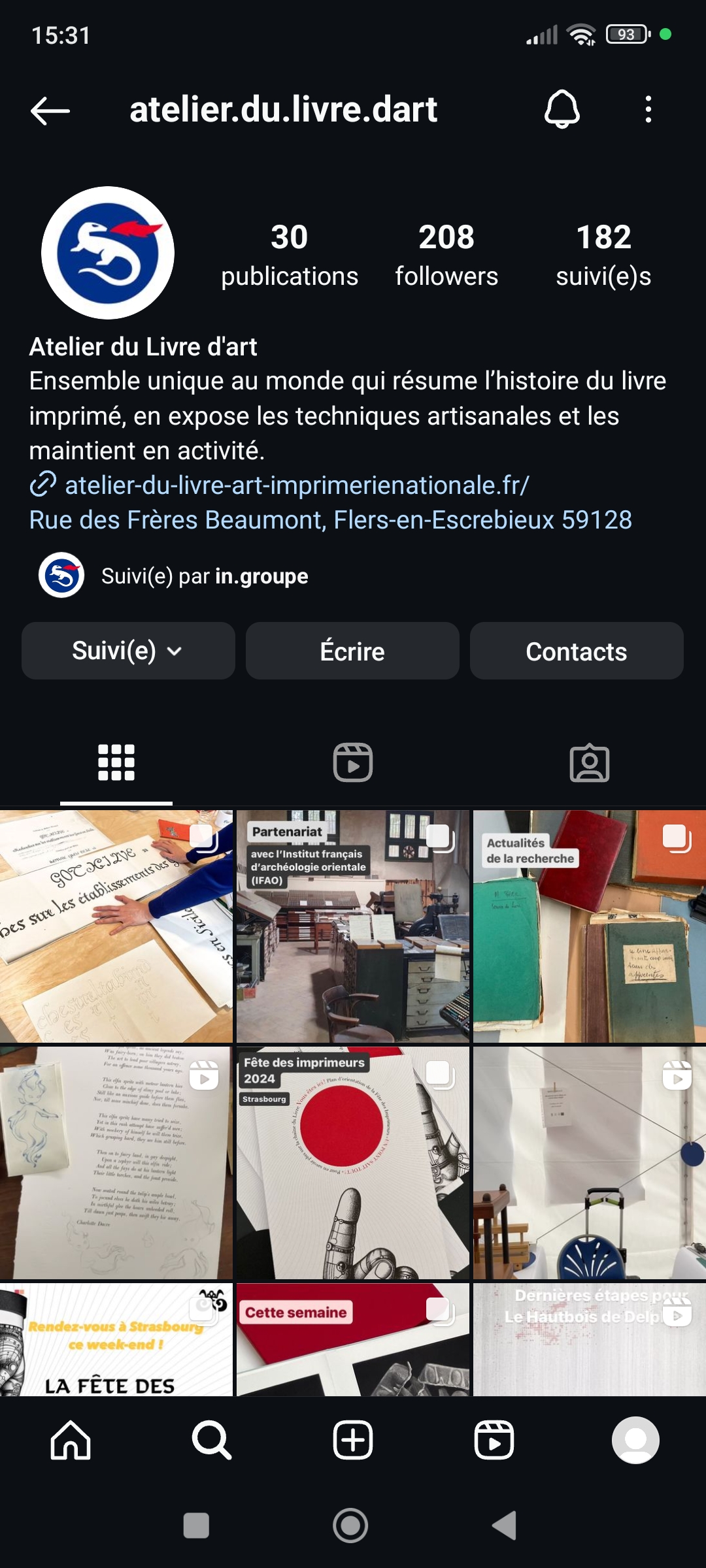Tap Écrire to message the account
Viewport: 706px width, 1568px height.
[x=352, y=651]
